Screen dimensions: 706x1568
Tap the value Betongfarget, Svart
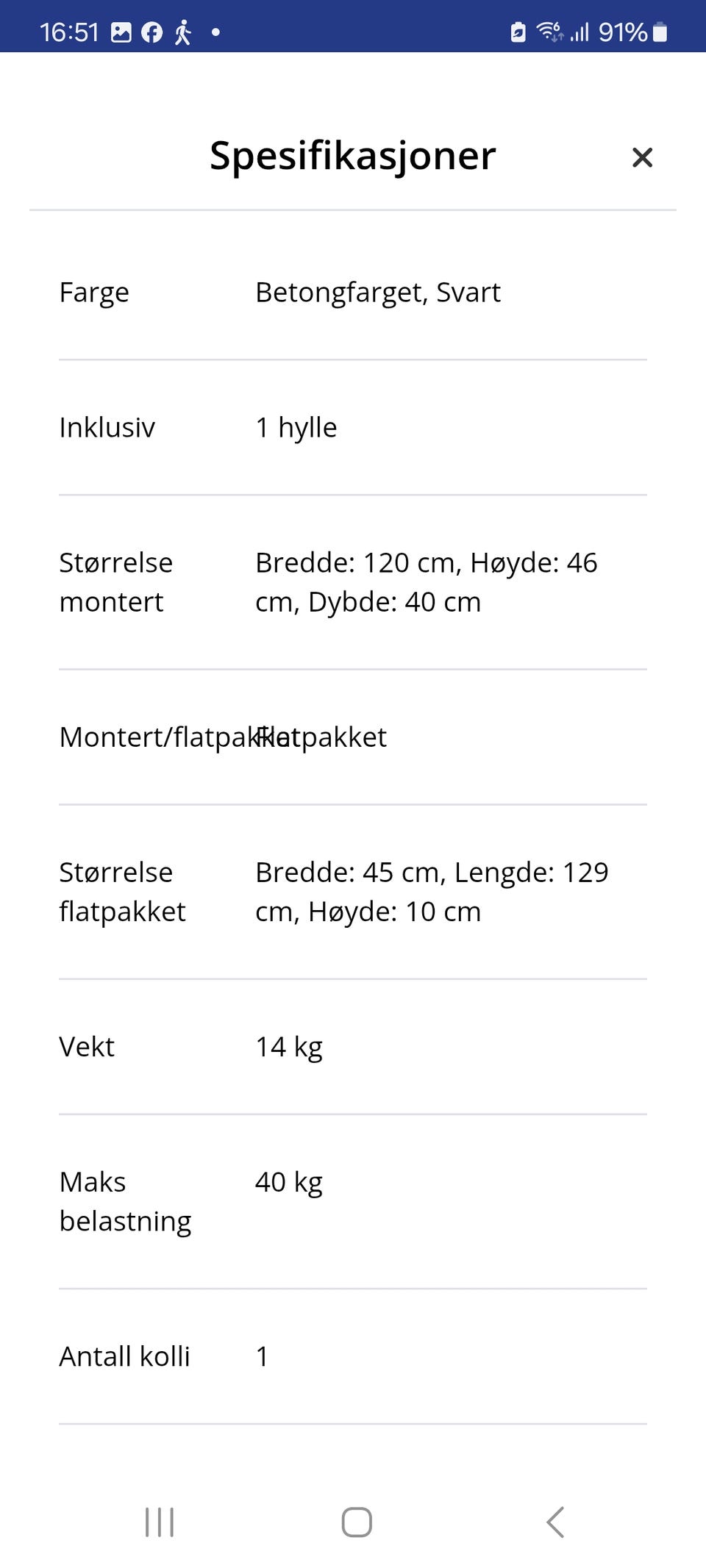coord(378,292)
